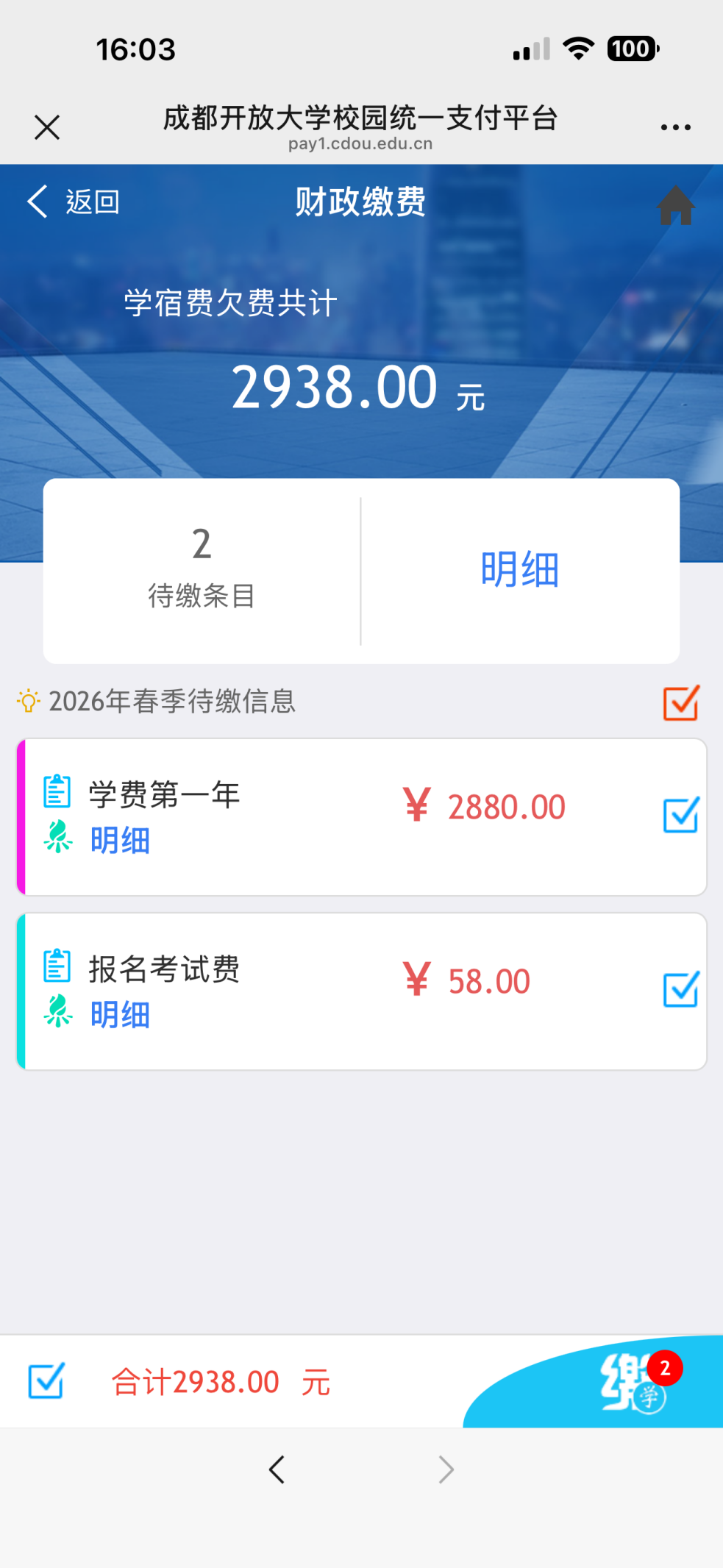The image size is (723, 1568).
Task: Uncheck the 学费第一年 fee item
Action: (x=680, y=816)
